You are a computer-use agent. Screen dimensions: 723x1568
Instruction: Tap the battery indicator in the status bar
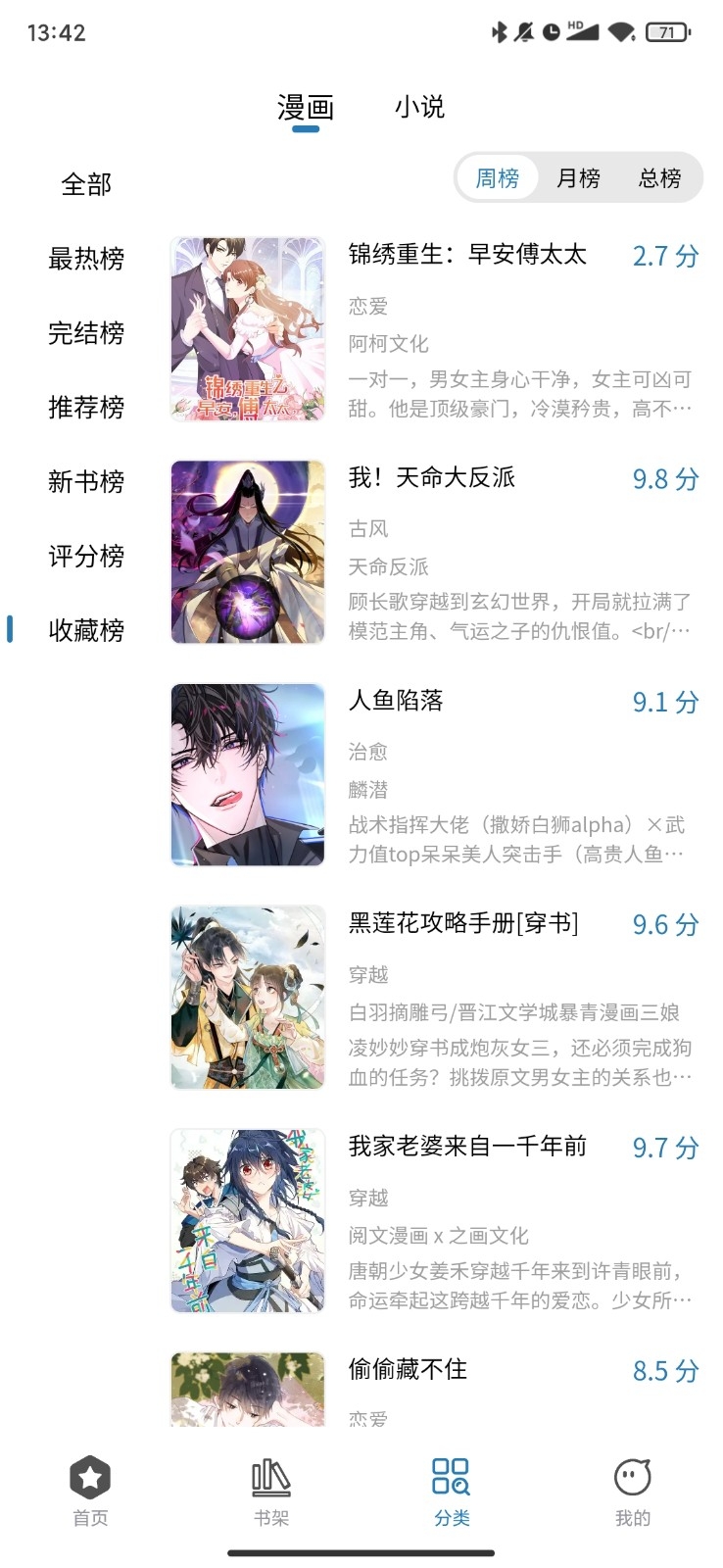(x=661, y=30)
